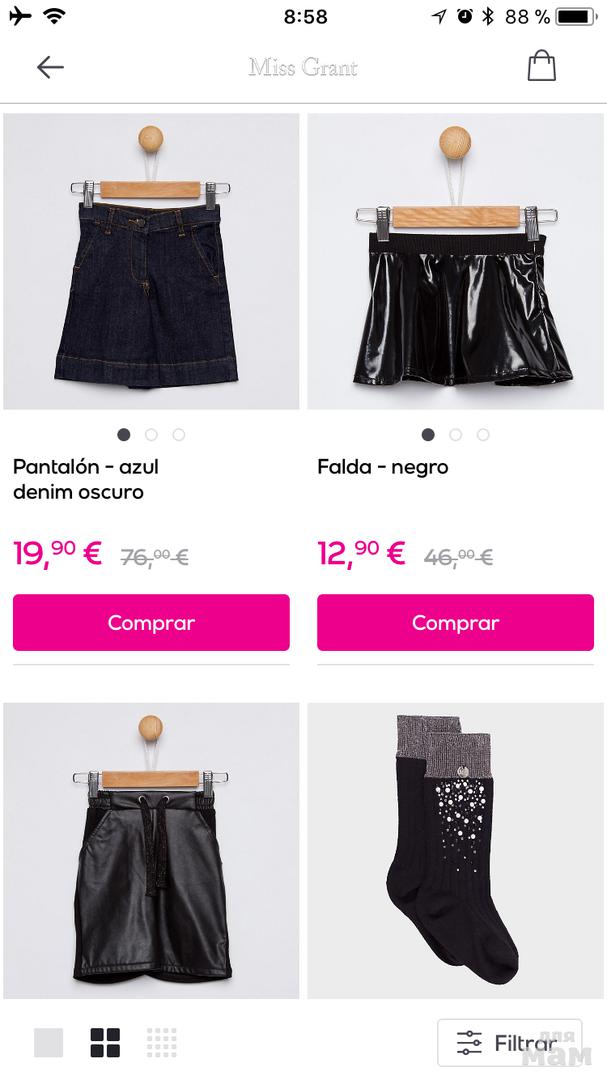The image size is (607, 1080).
Task: Switch to the dense small-grid view
Action: (162, 1042)
